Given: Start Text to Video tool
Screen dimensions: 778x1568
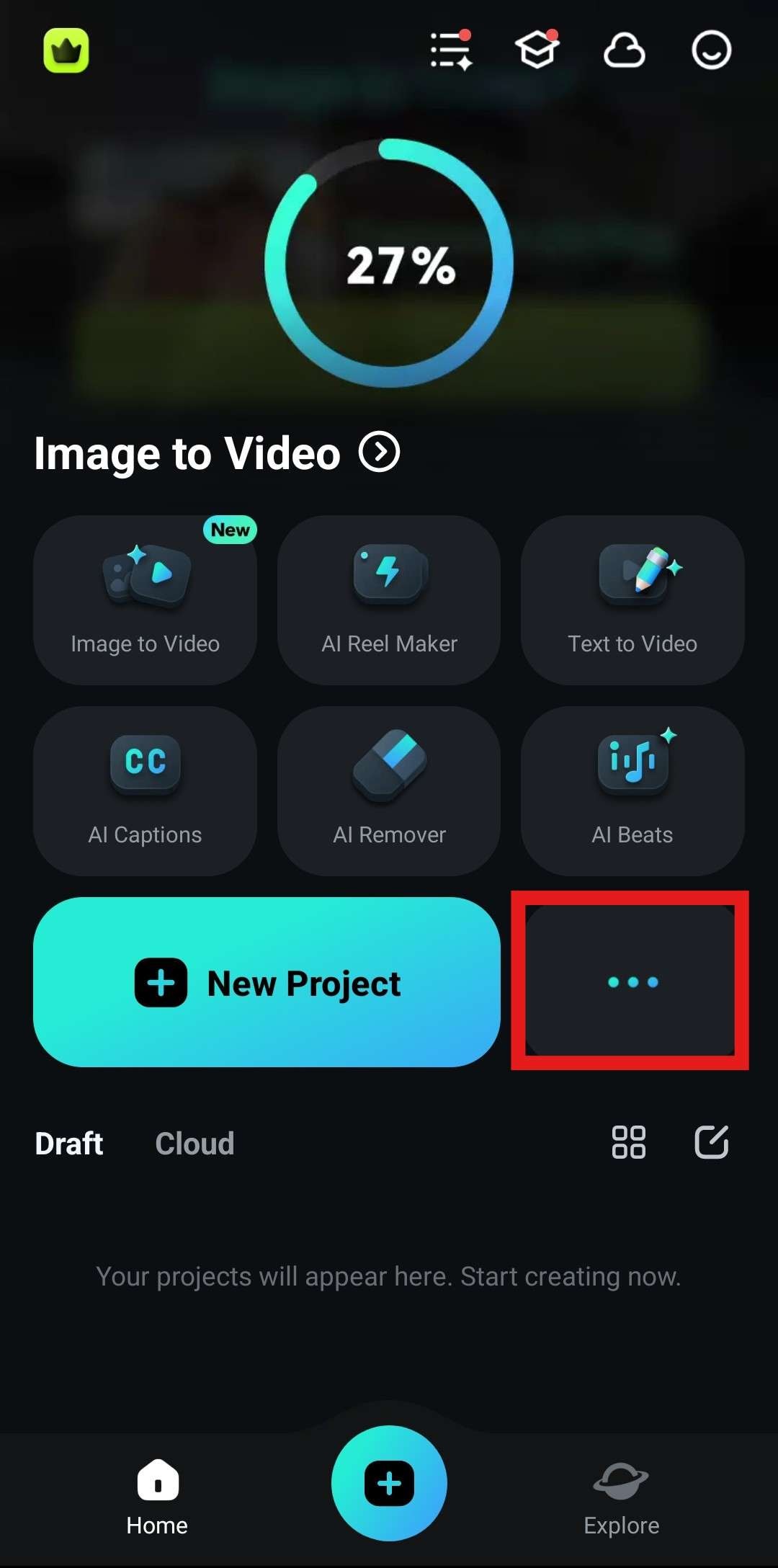Looking at the screenshot, I should 632,600.
